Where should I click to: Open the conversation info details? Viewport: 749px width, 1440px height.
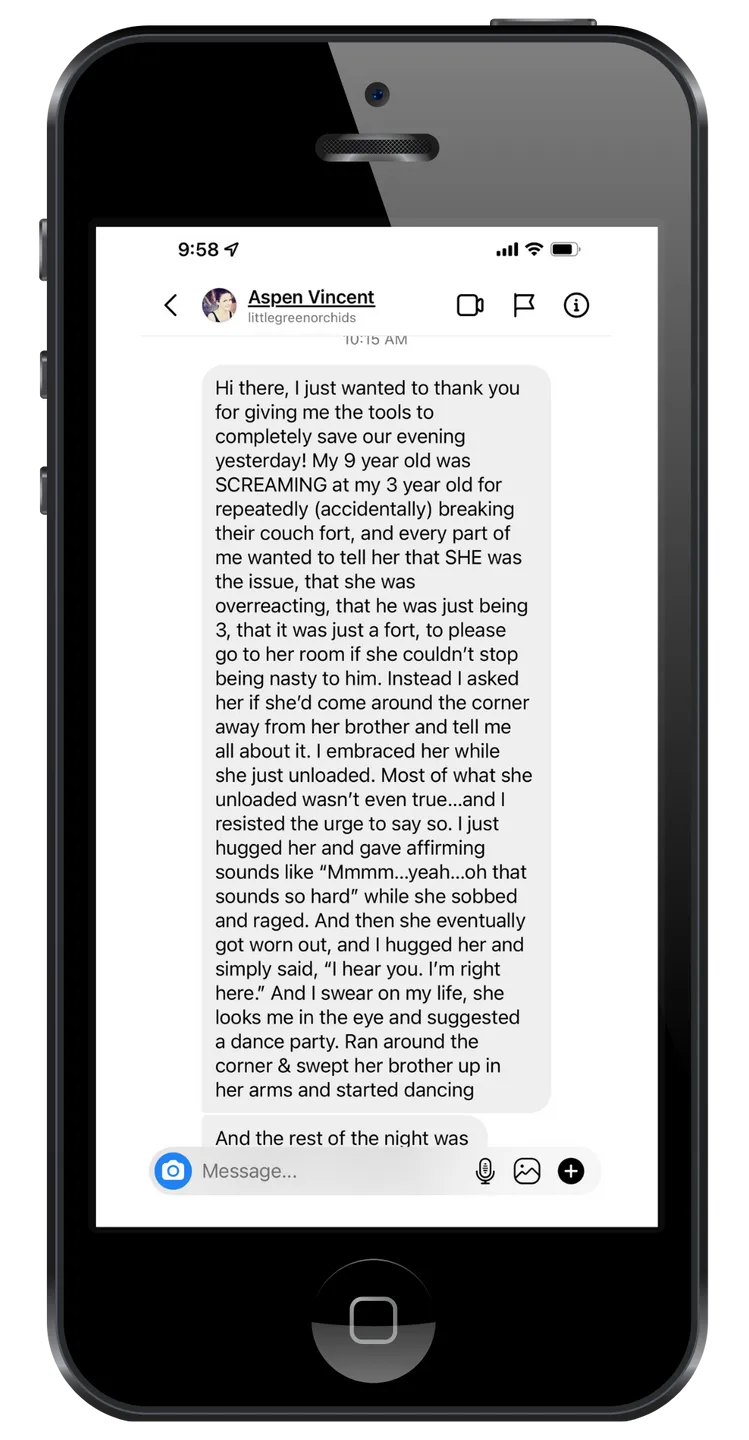coord(576,305)
